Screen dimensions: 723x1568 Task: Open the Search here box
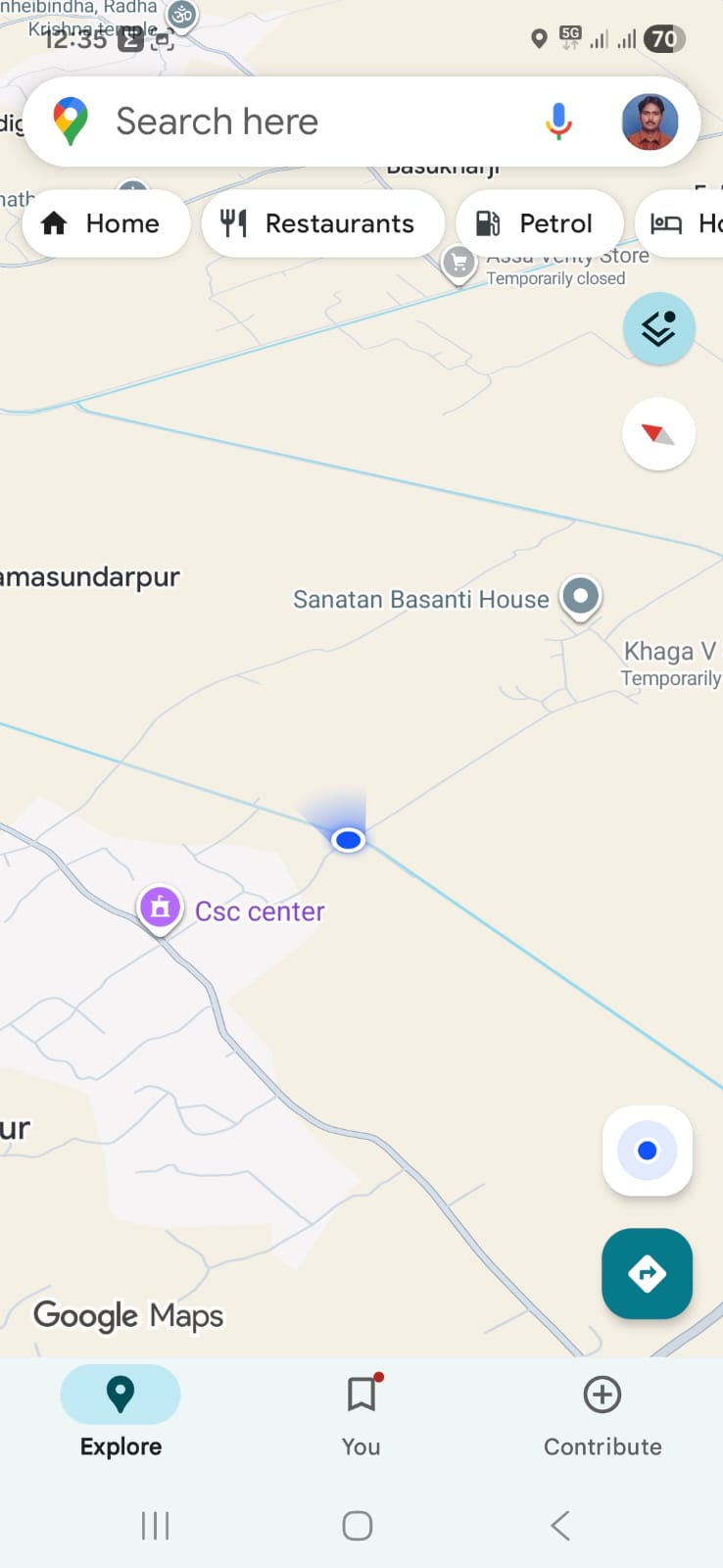click(x=294, y=122)
